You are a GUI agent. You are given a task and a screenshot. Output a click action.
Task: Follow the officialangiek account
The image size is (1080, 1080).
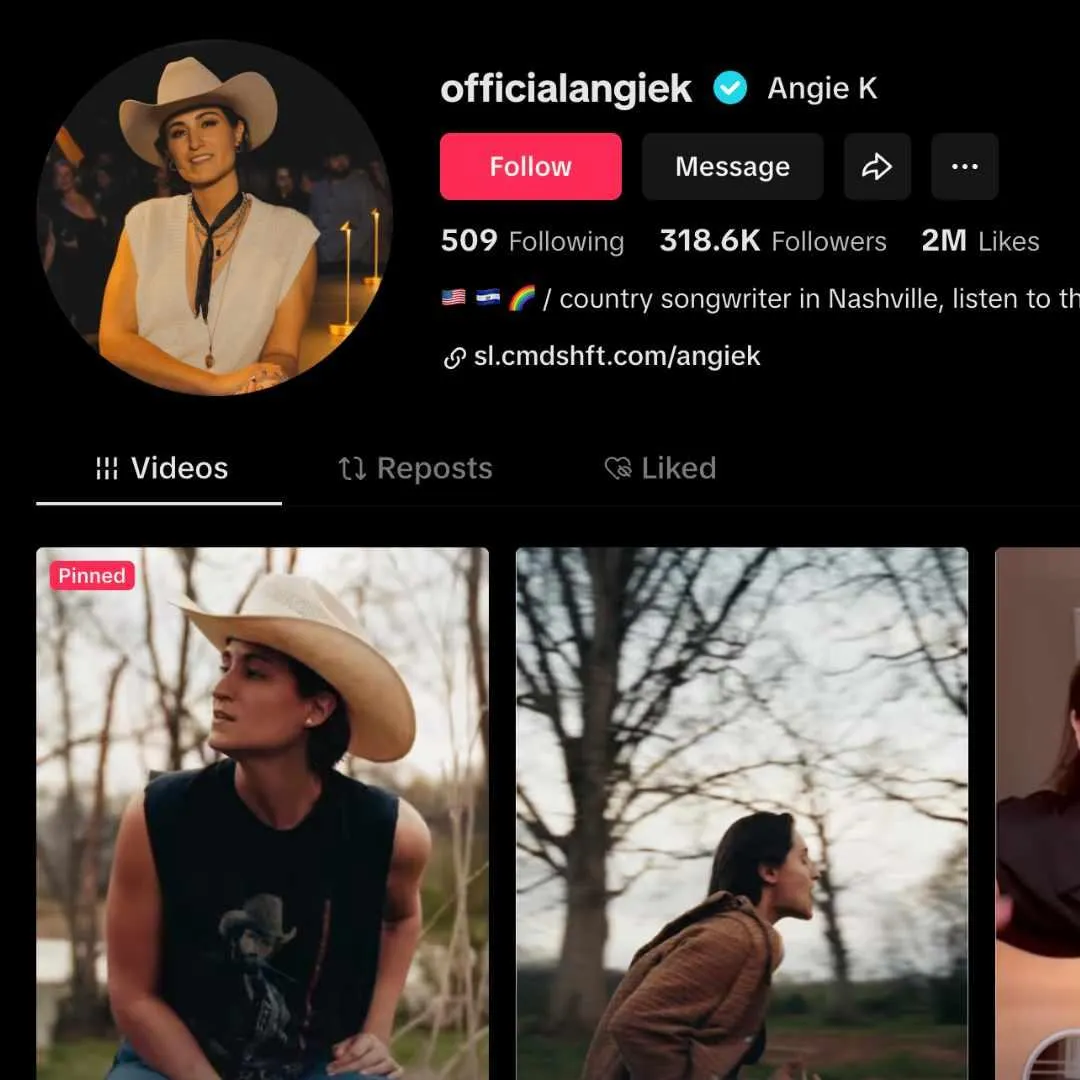530,166
